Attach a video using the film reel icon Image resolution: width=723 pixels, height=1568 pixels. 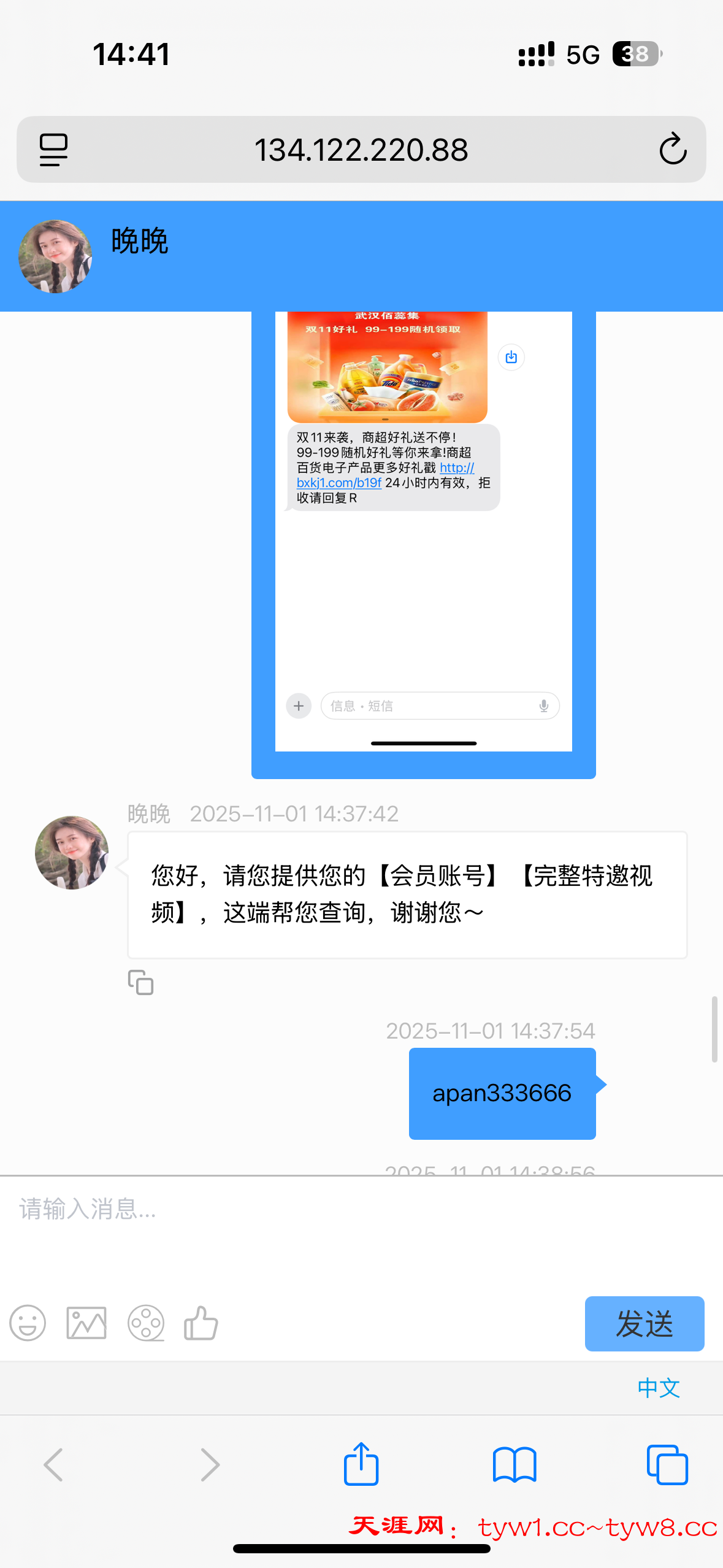coord(146,1323)
